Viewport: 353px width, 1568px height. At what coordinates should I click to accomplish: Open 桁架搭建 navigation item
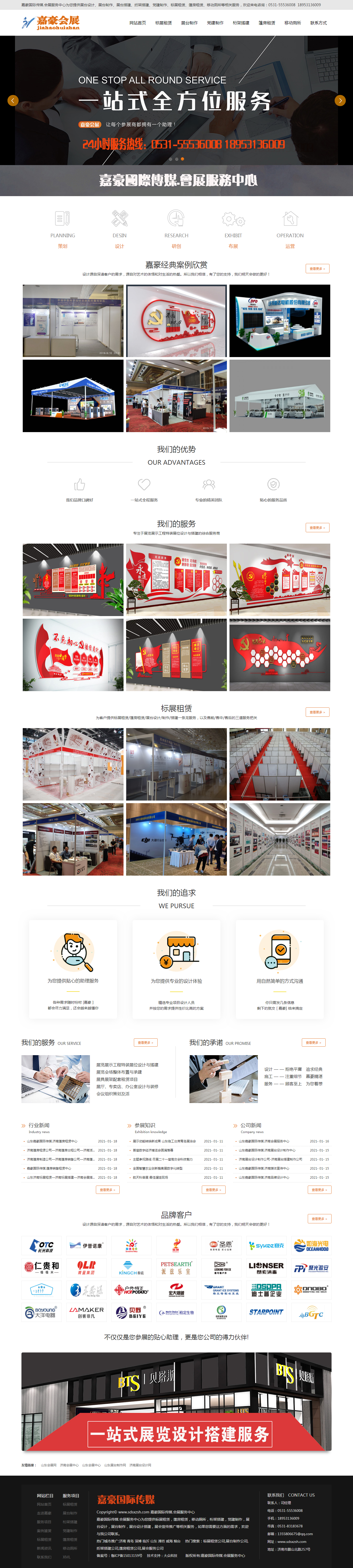[x=241, y=23]
